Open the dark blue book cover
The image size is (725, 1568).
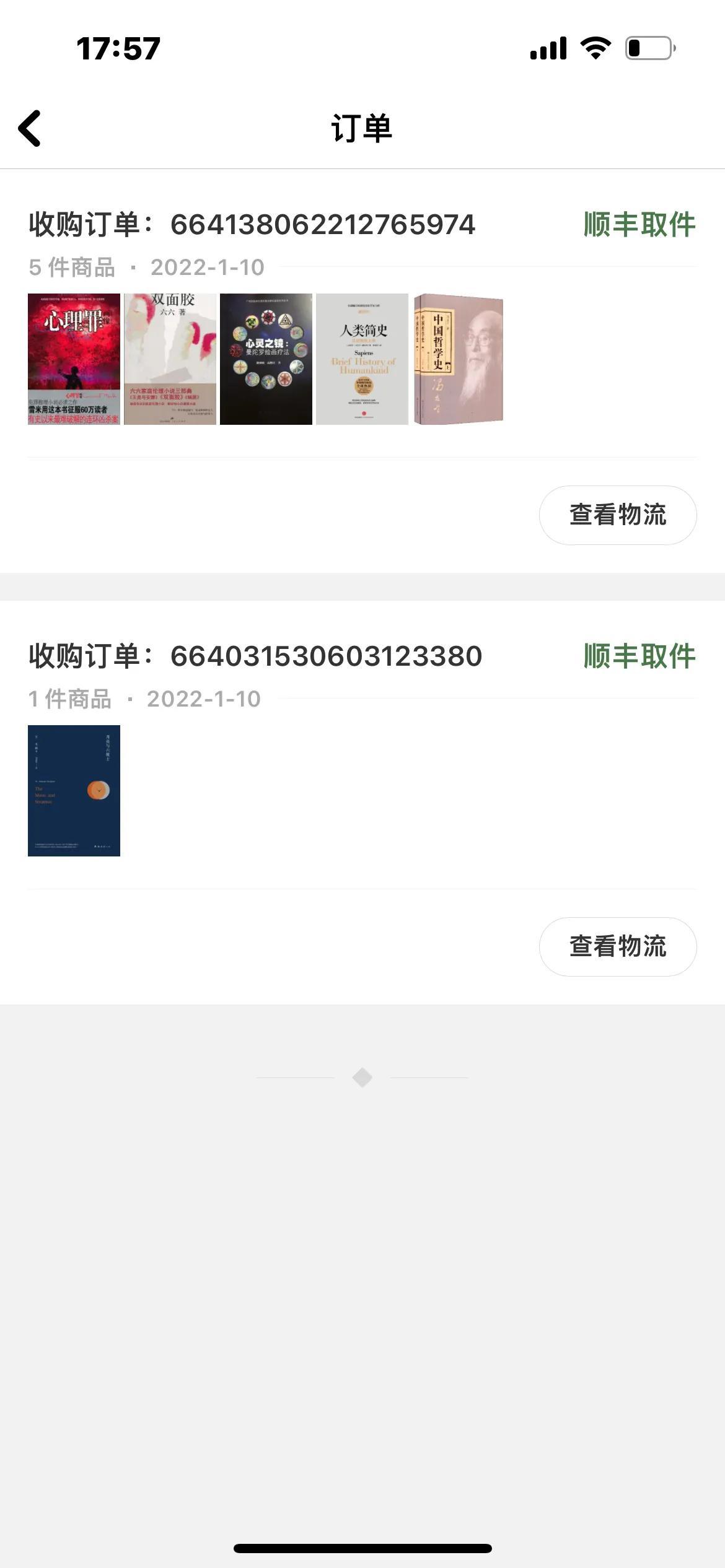pyautogui.click(x=74, y=791)
